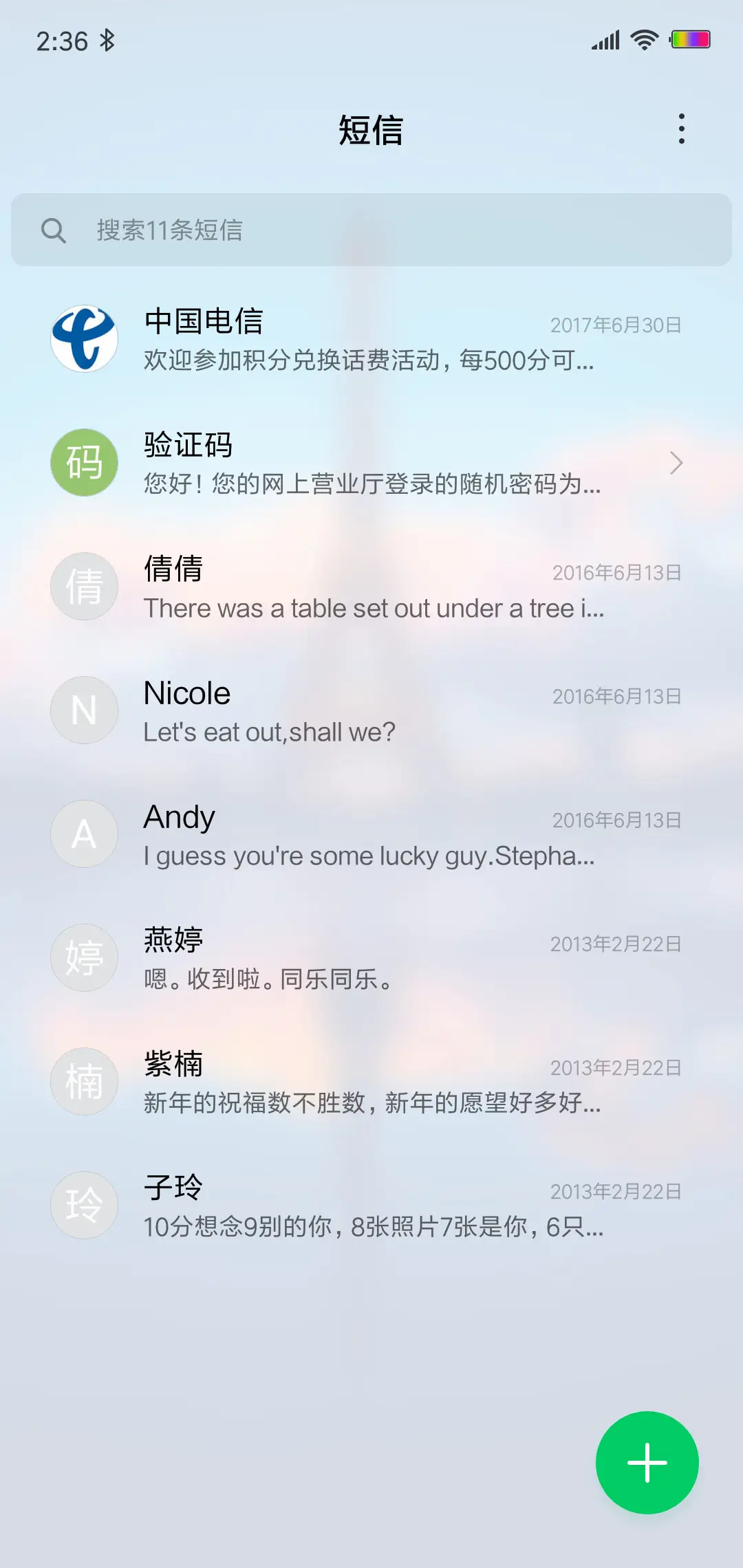Click Nicole's avatar icon
Screen dimensions: 743x1568
84,710
